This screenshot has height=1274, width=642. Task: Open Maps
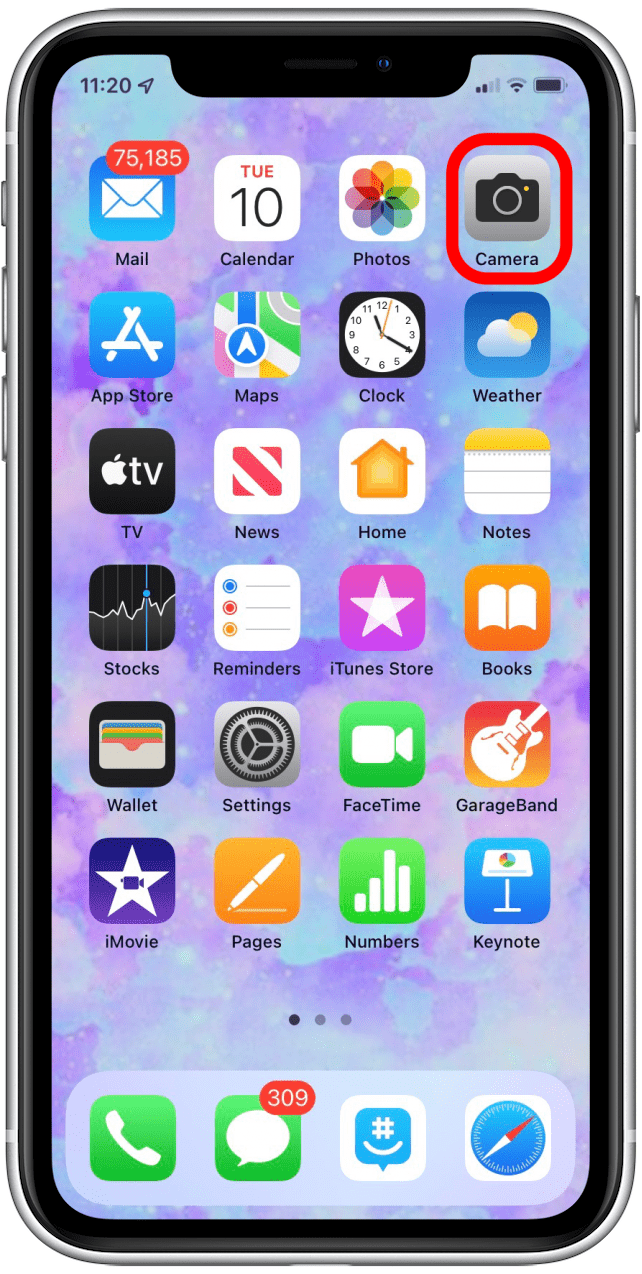click(257, 335)
